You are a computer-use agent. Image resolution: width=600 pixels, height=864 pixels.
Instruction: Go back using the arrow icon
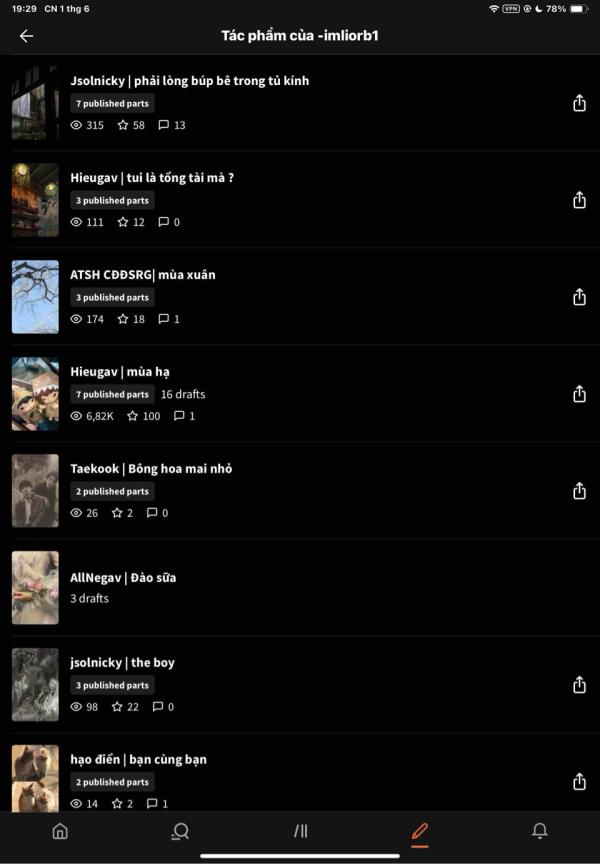pyautogui.click(x=26, y=36)
